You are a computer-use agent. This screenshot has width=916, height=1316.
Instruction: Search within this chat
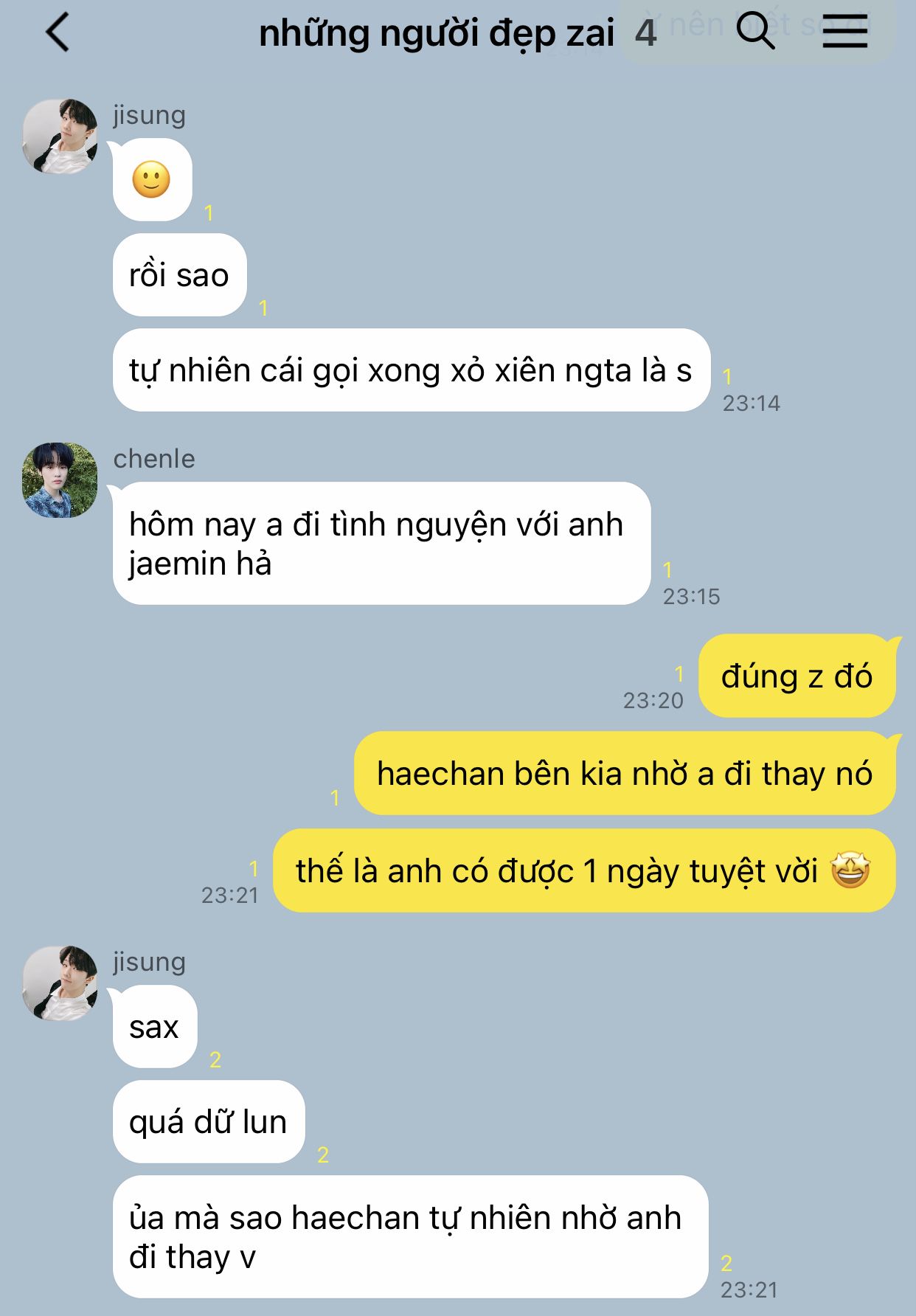point(756,32)
